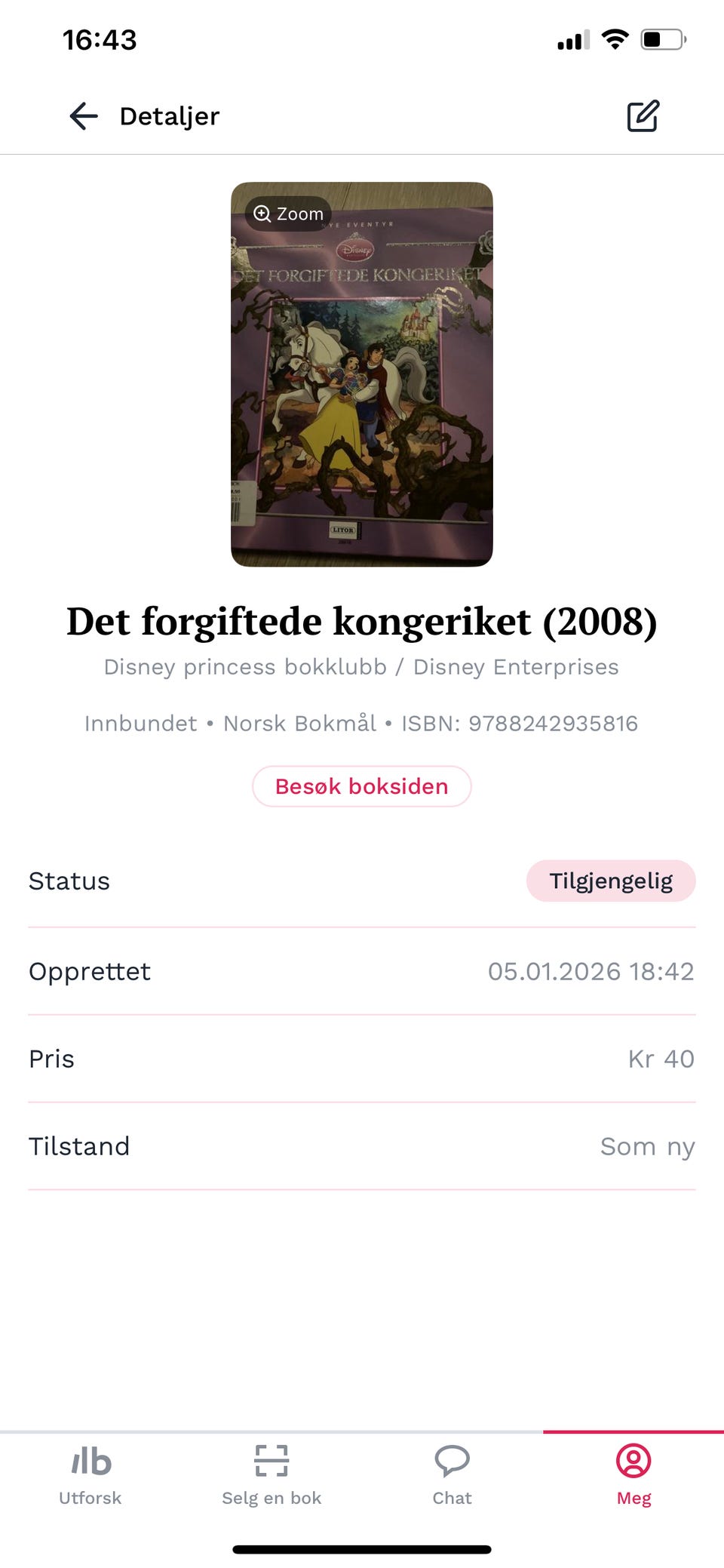Tap the back arrow to leave Detaljer
This screenshot has height=1568, width=724.
[x=83, y=116]
